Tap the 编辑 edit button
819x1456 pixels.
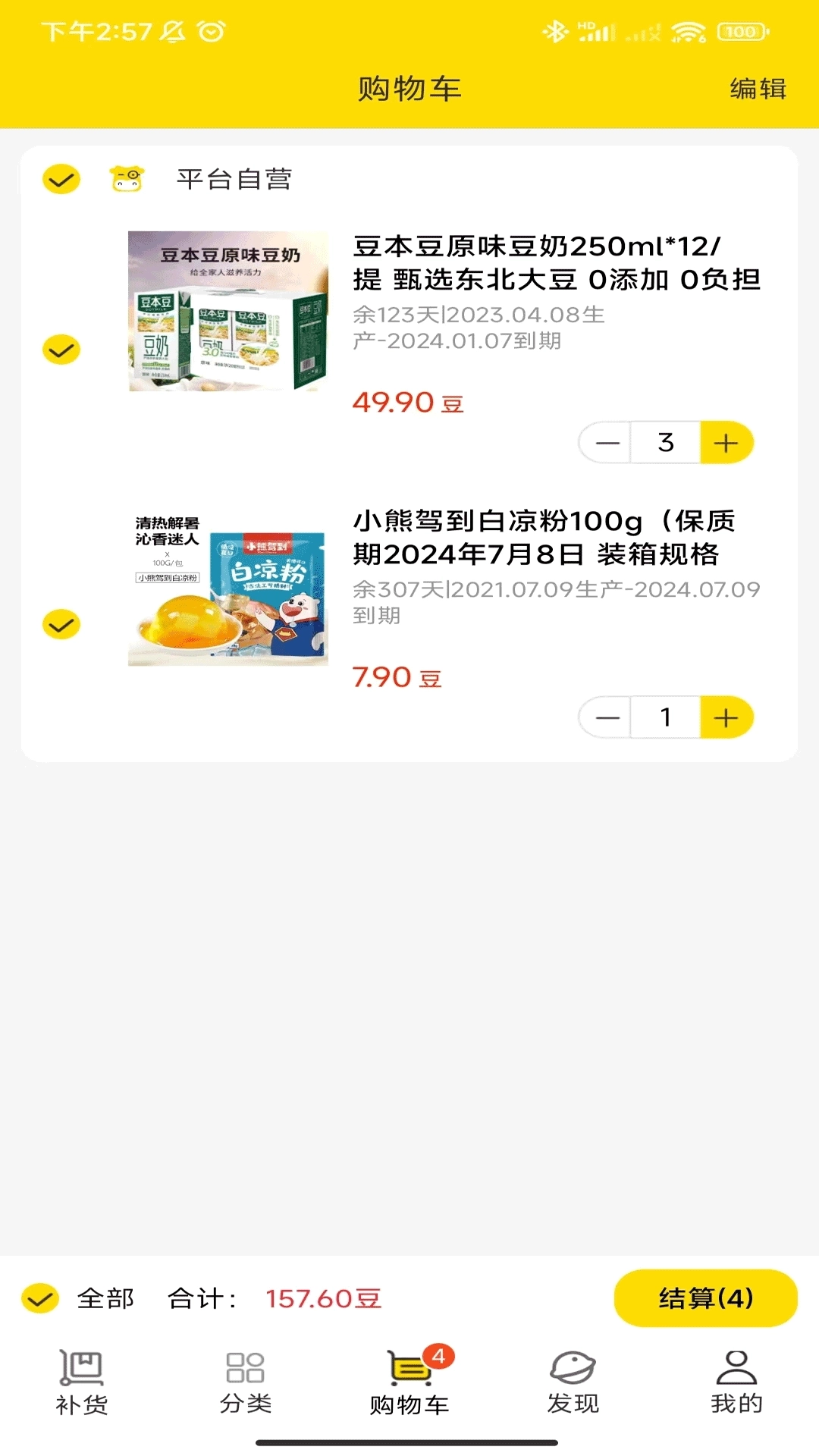(758, 89)
